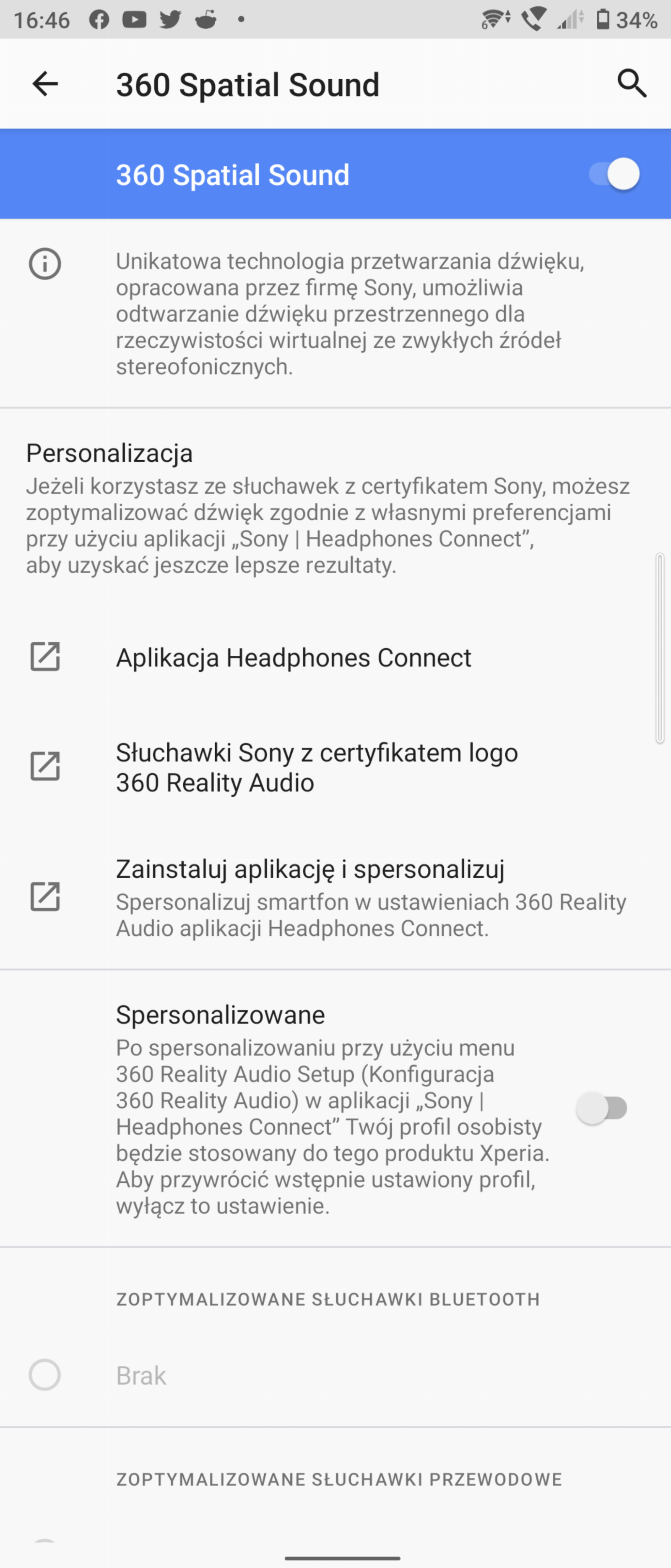Open Słuchawki Sony z certyfikatem logo row

tap(316, 767)
